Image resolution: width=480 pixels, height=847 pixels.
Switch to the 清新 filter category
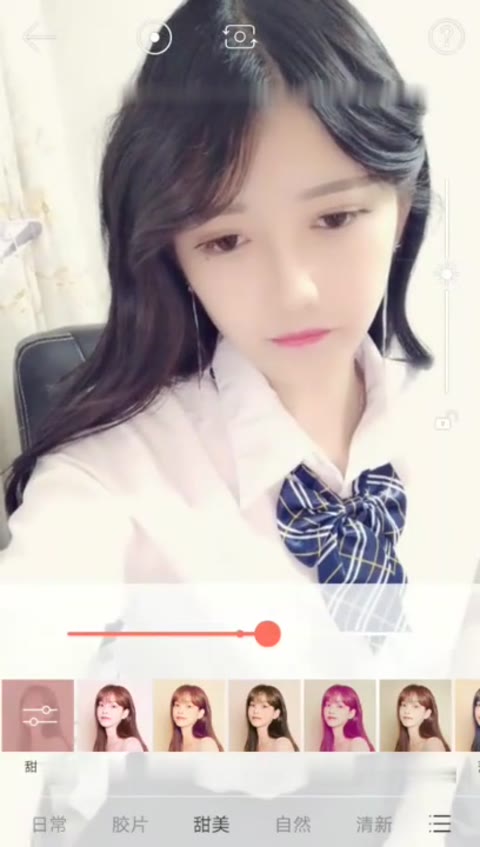pyautogui.click(x=374, y=825)
